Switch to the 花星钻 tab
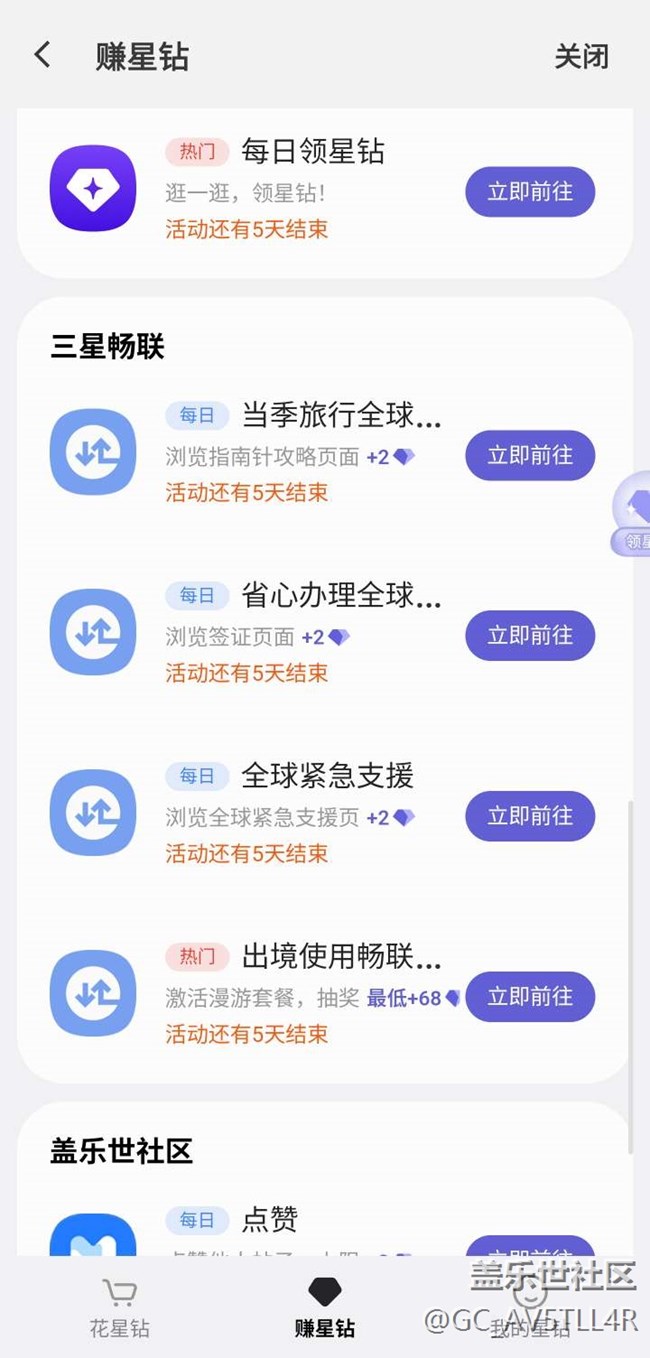This screenshot has width=650, height=1358. 119,1308
